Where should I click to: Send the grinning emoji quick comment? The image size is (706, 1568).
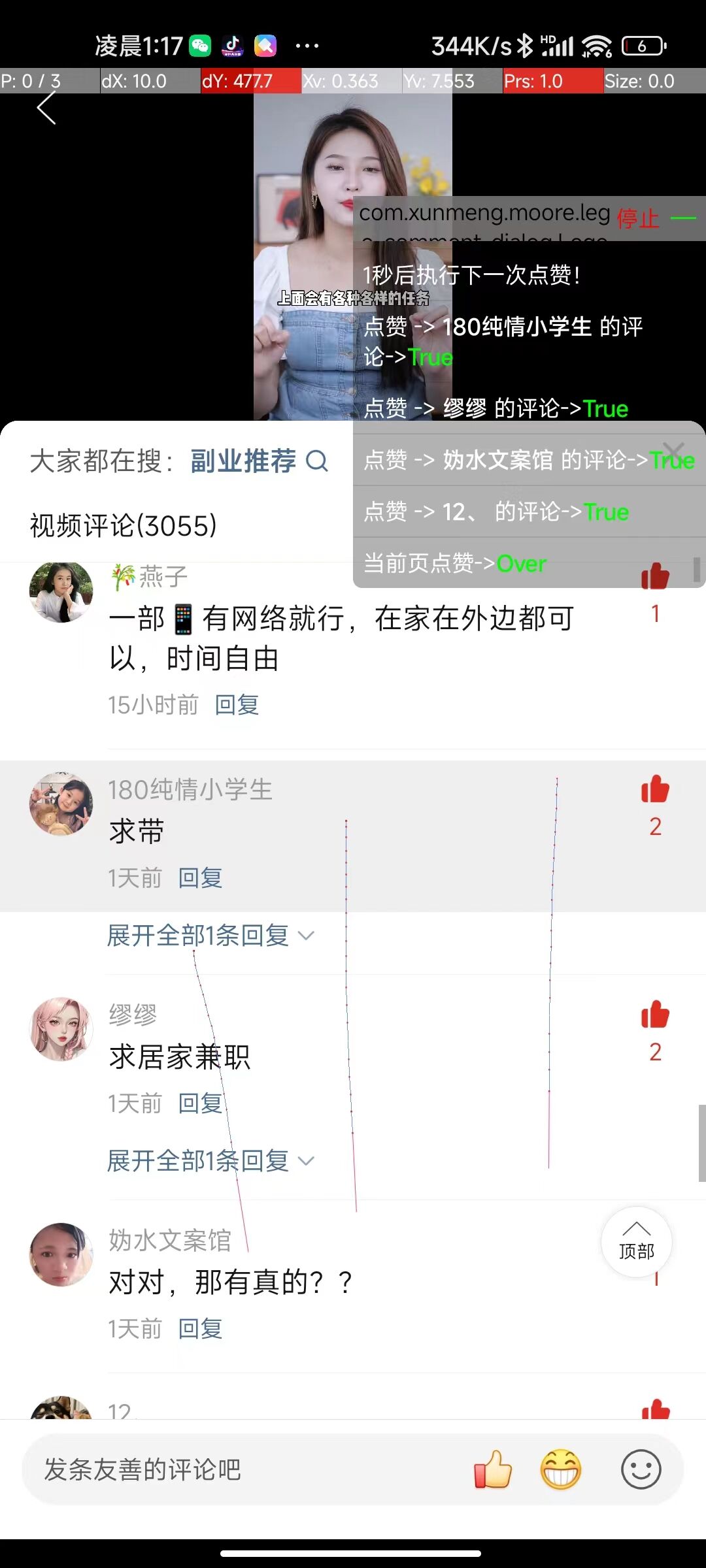[561, 1469]
